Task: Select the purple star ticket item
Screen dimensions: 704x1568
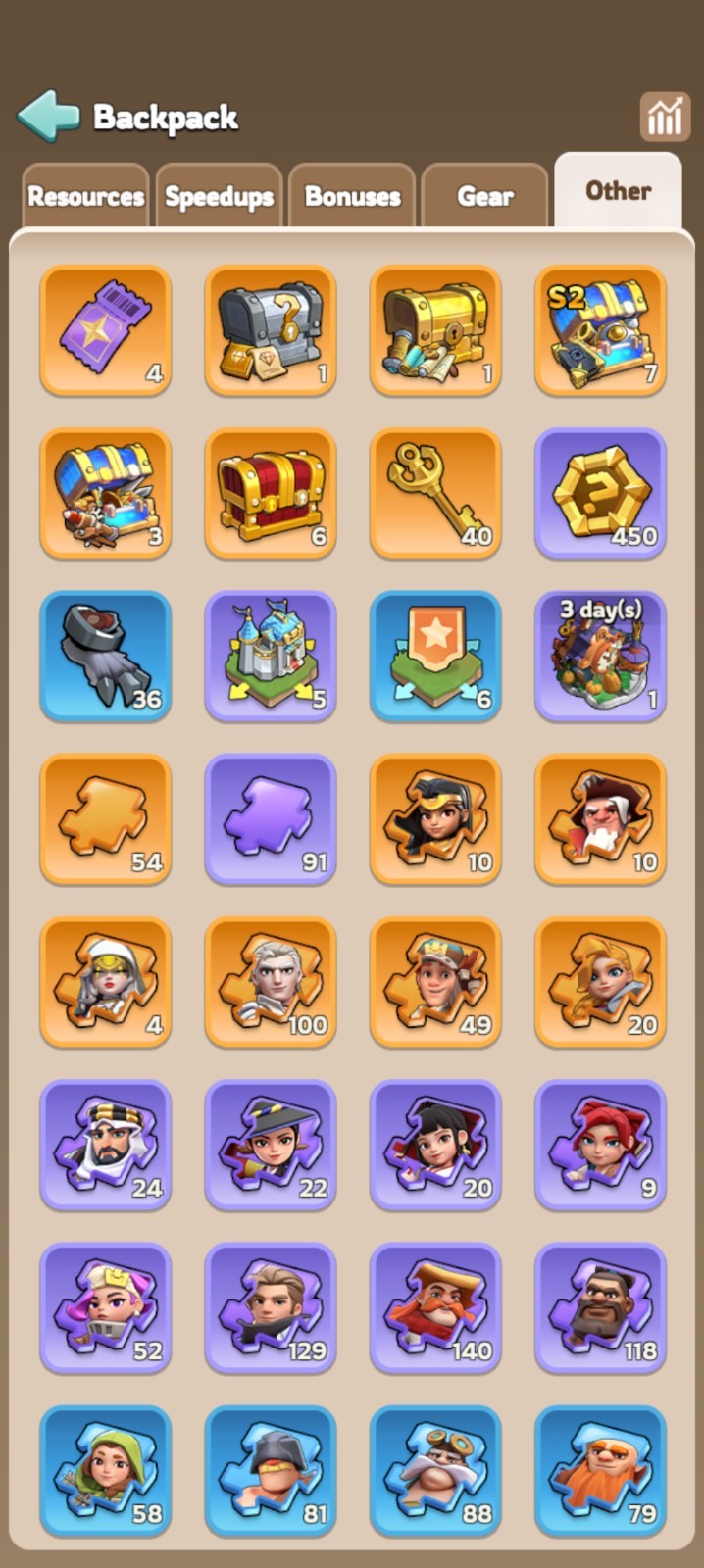Action: click(106, 330)
